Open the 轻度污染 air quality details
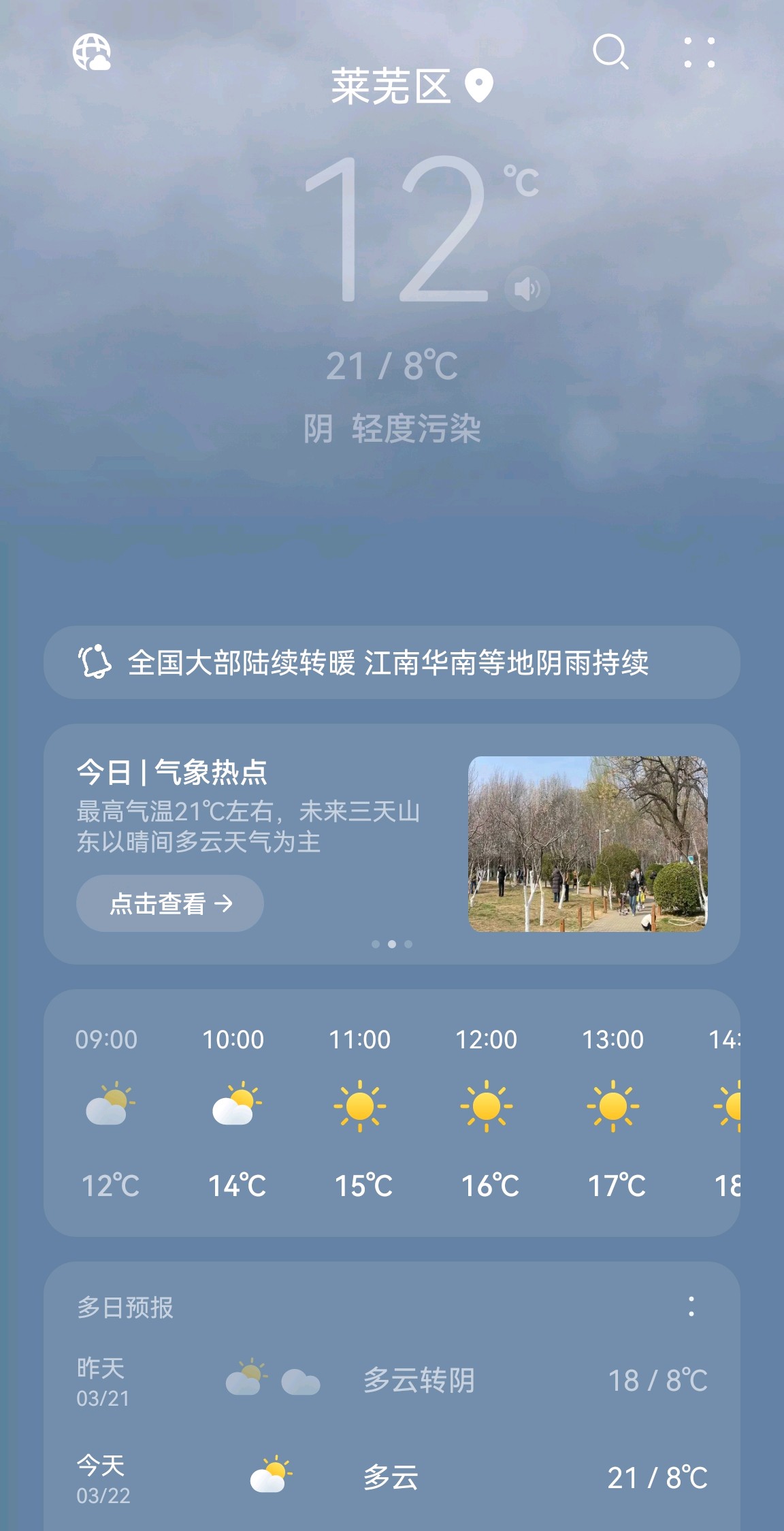784x1531 pixels. pos(416,429)
